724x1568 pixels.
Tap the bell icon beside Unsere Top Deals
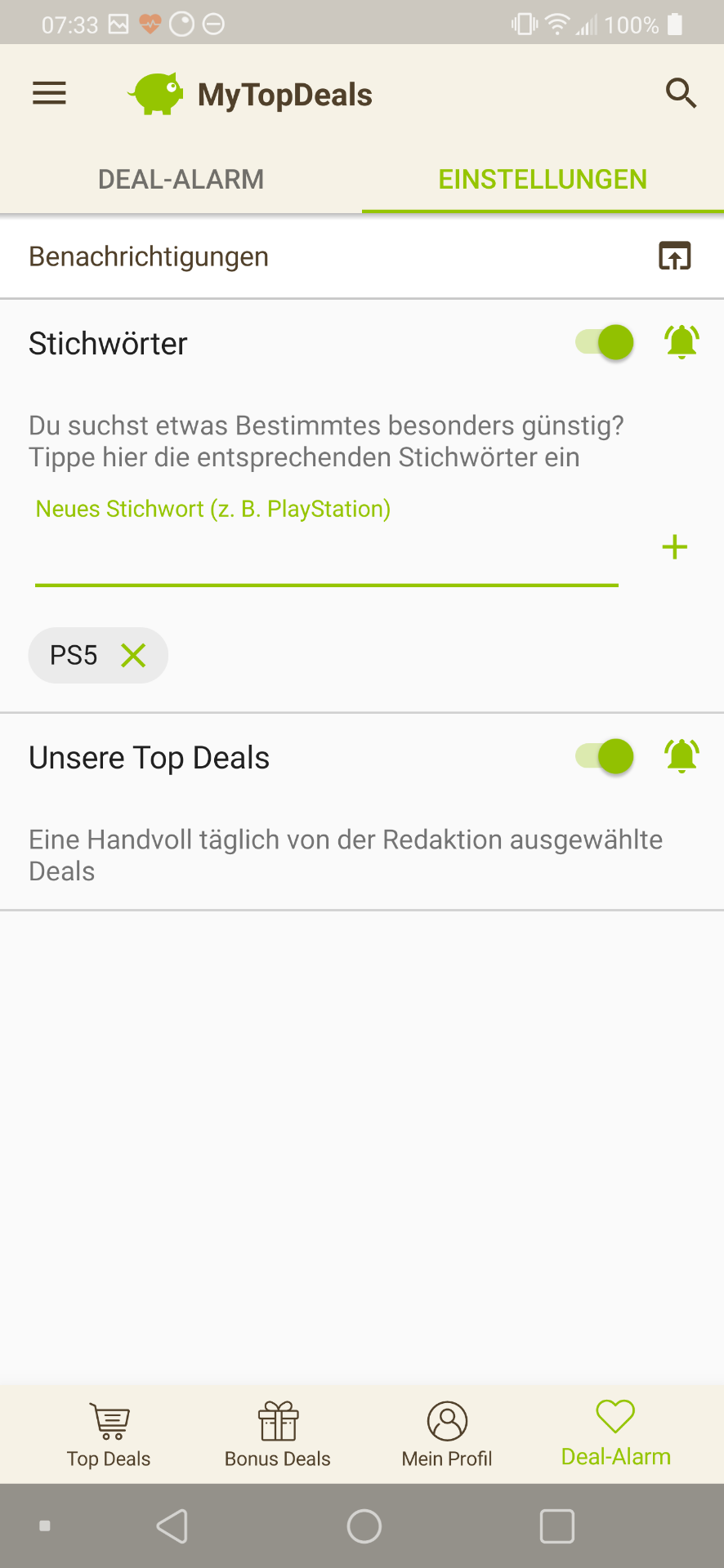tap(682, 756)
